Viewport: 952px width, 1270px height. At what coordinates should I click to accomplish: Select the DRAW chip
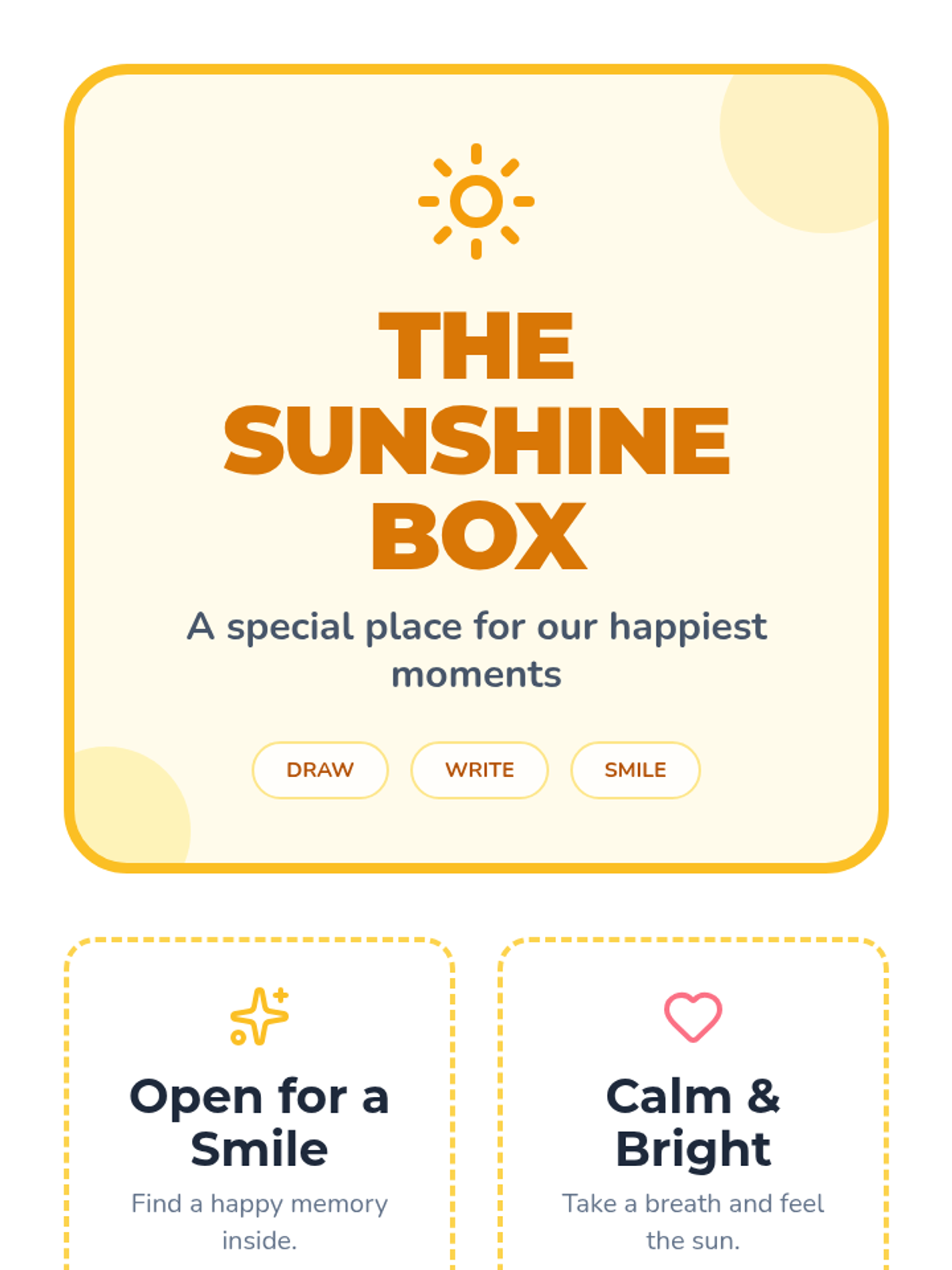tap(320, 770)
